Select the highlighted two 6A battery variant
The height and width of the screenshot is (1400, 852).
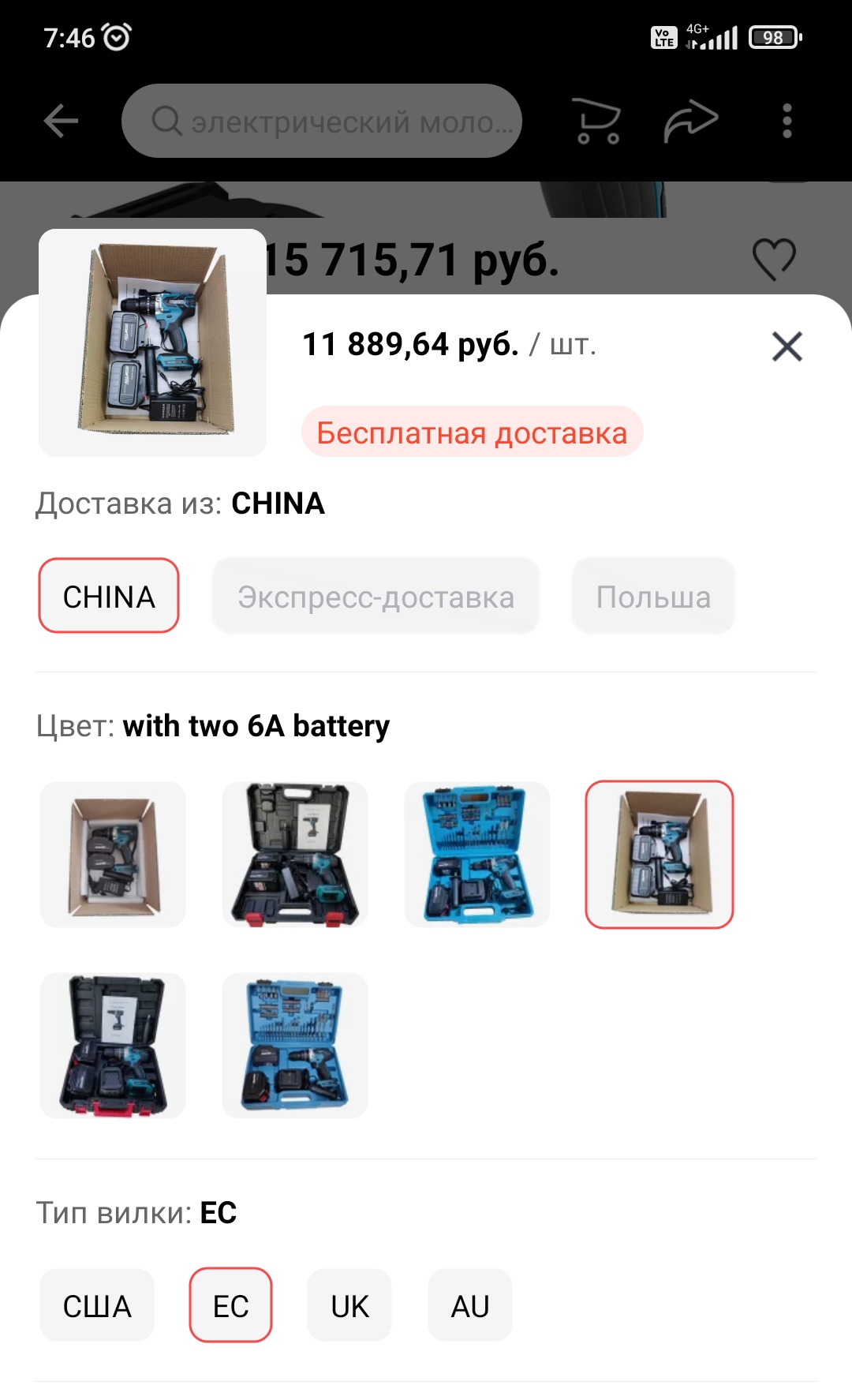click(660, 855)
